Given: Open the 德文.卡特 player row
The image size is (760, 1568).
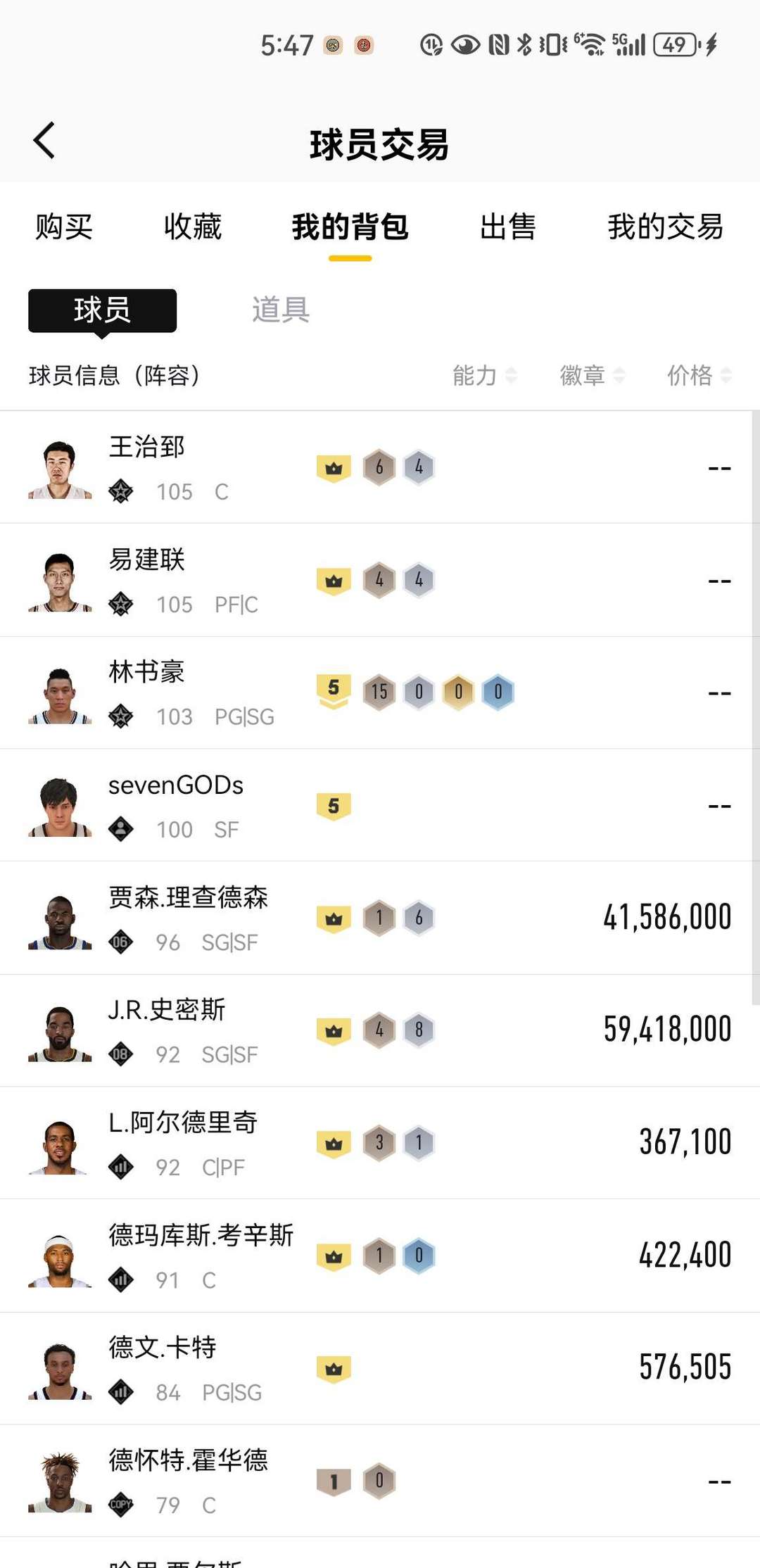Looking at the screenshot, I should point(380,1368).
